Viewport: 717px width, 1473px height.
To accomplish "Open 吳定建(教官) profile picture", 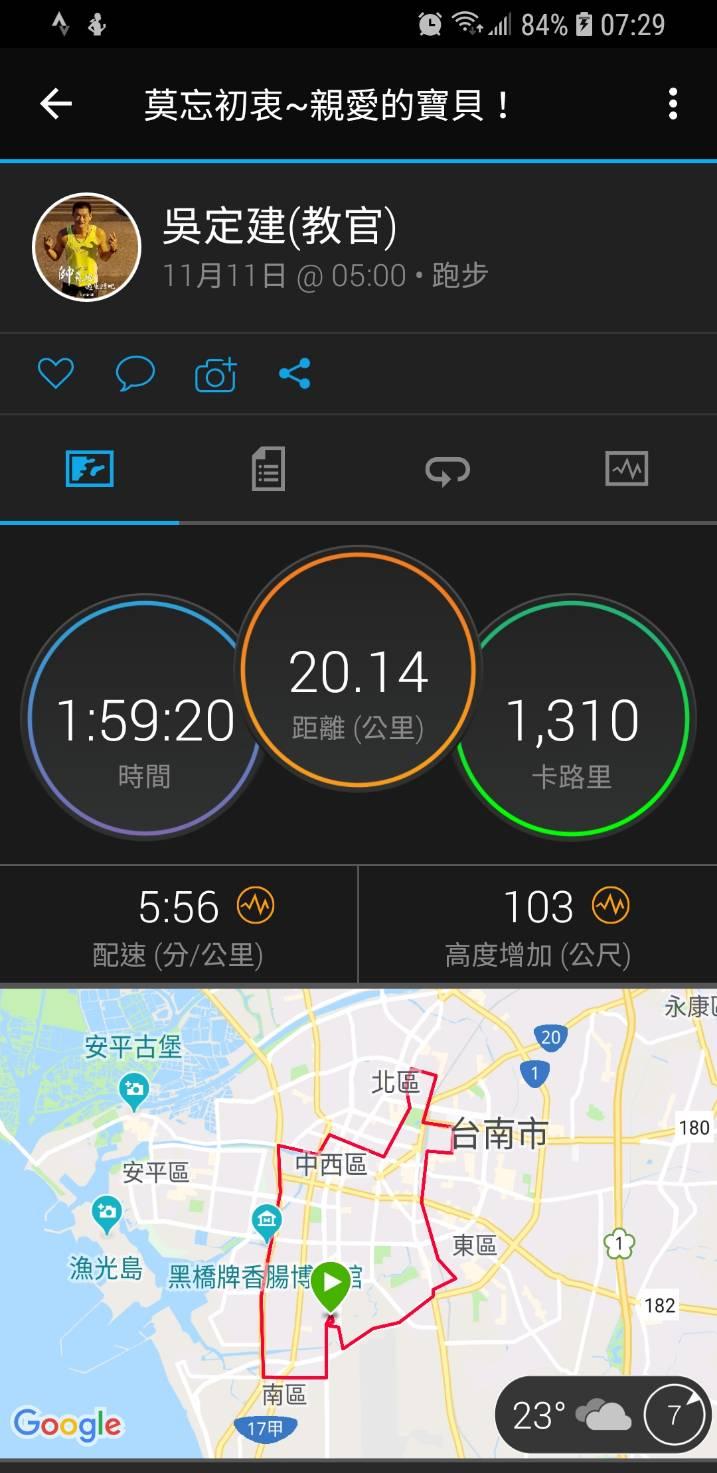I will click(87, 247).
